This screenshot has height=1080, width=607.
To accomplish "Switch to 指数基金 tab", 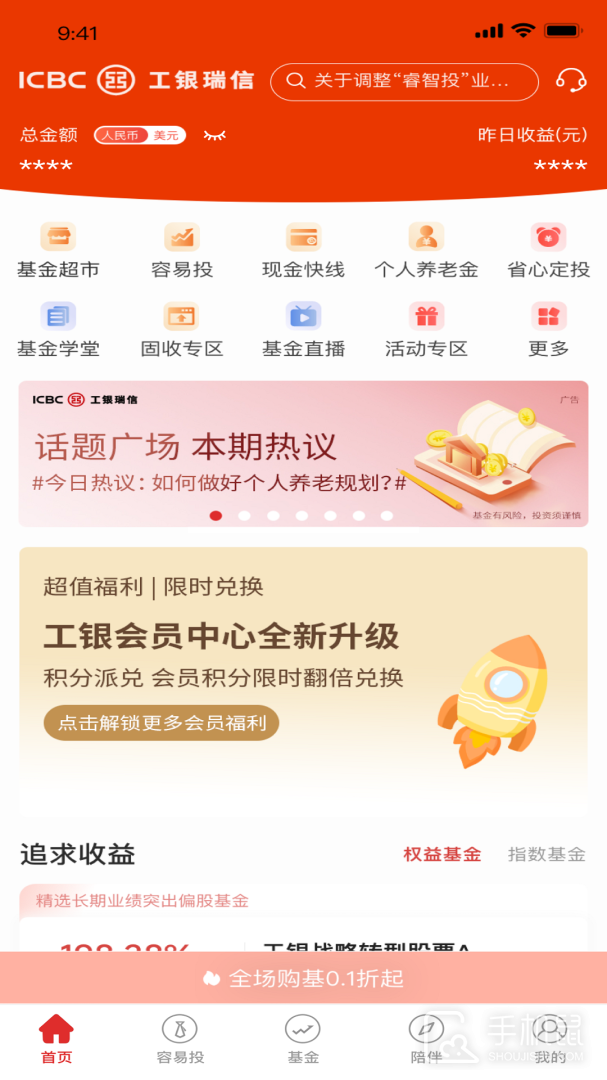I will point(546,854).
